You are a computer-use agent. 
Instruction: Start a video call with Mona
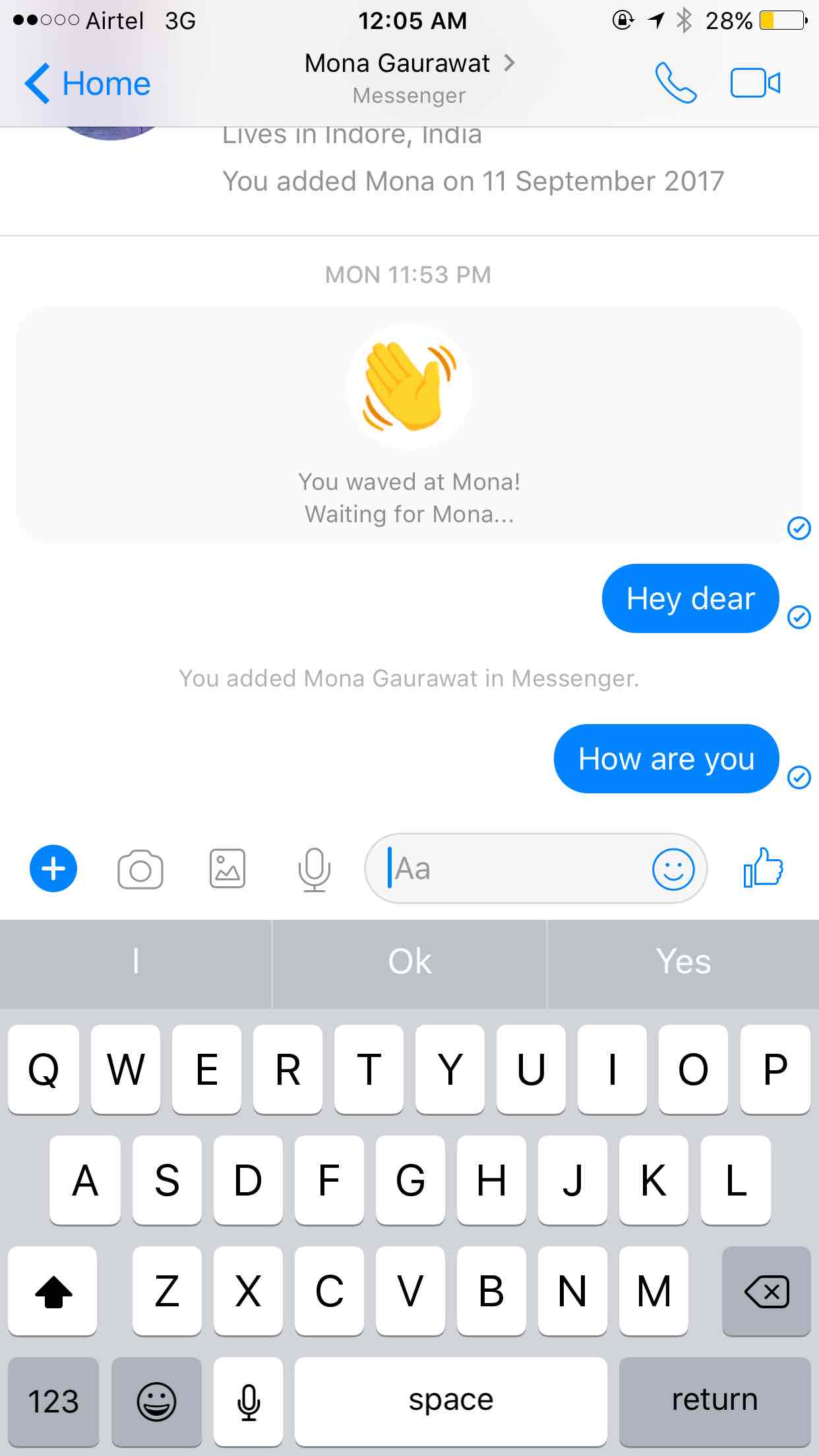click(x=756, y=83)
